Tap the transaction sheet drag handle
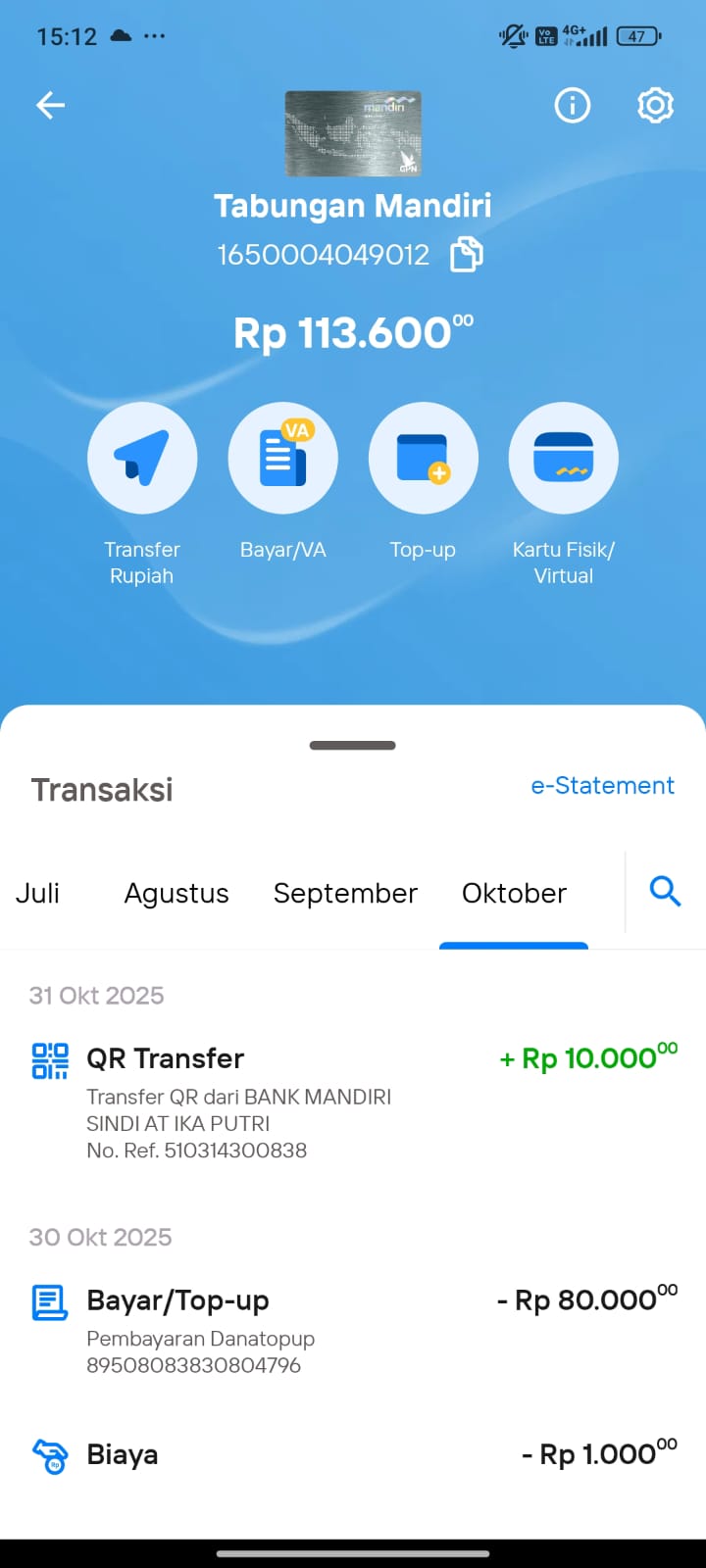Viewport: 706px width, 1568px height. 353,746
